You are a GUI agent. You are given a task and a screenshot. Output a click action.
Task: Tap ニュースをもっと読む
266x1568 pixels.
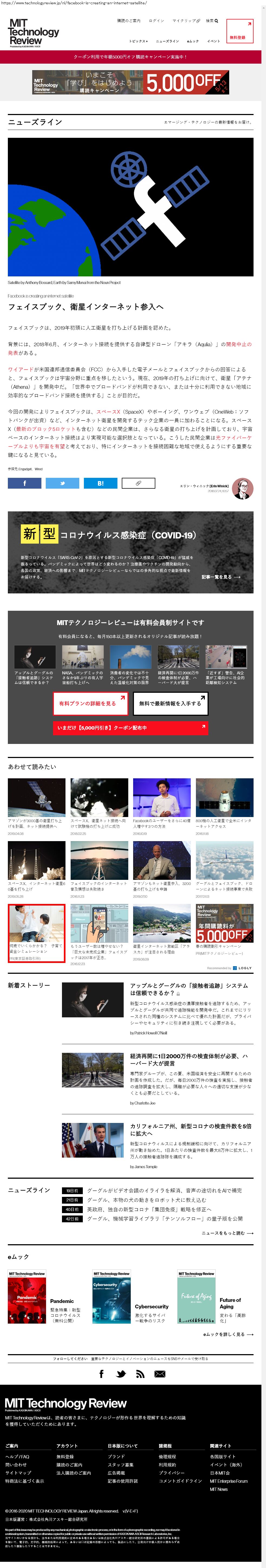click(x=227, y=1233)
